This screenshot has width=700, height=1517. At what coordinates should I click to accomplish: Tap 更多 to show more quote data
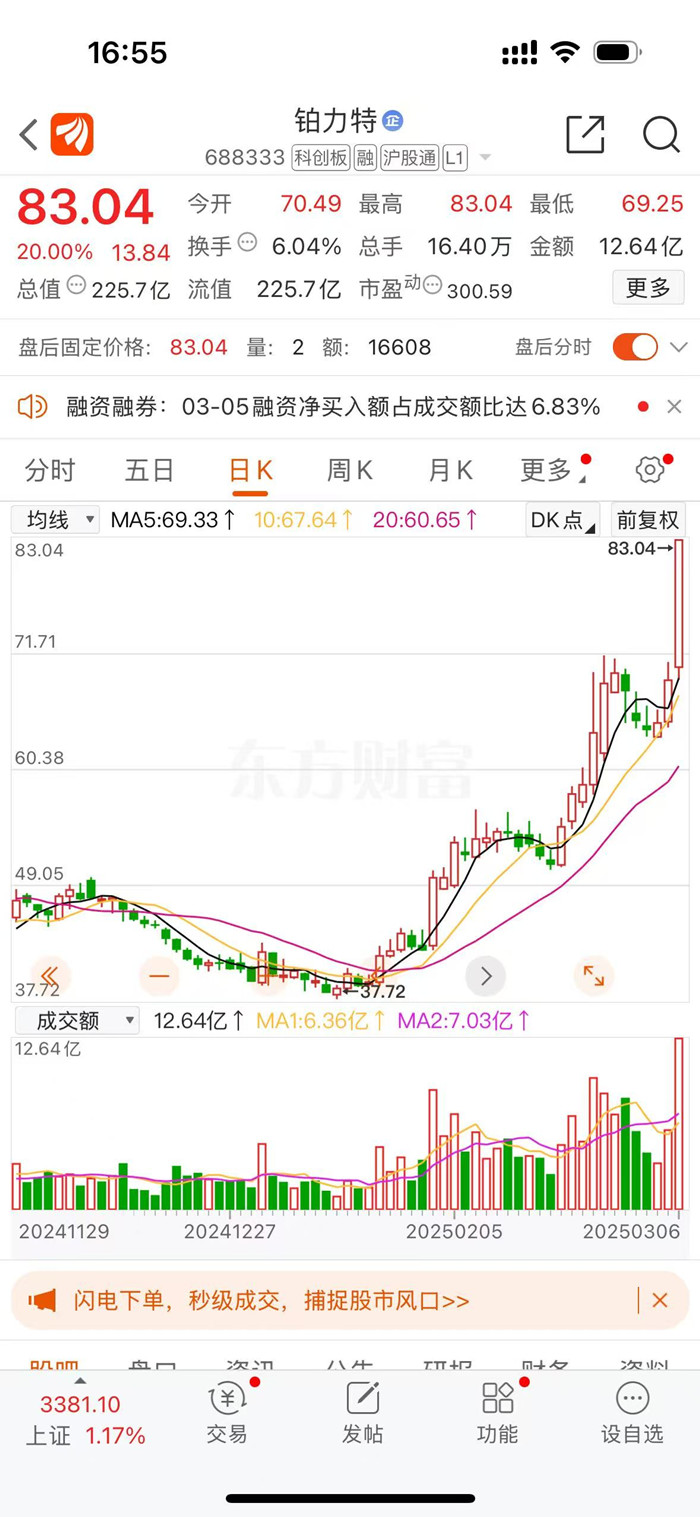(x=648, y=288)
